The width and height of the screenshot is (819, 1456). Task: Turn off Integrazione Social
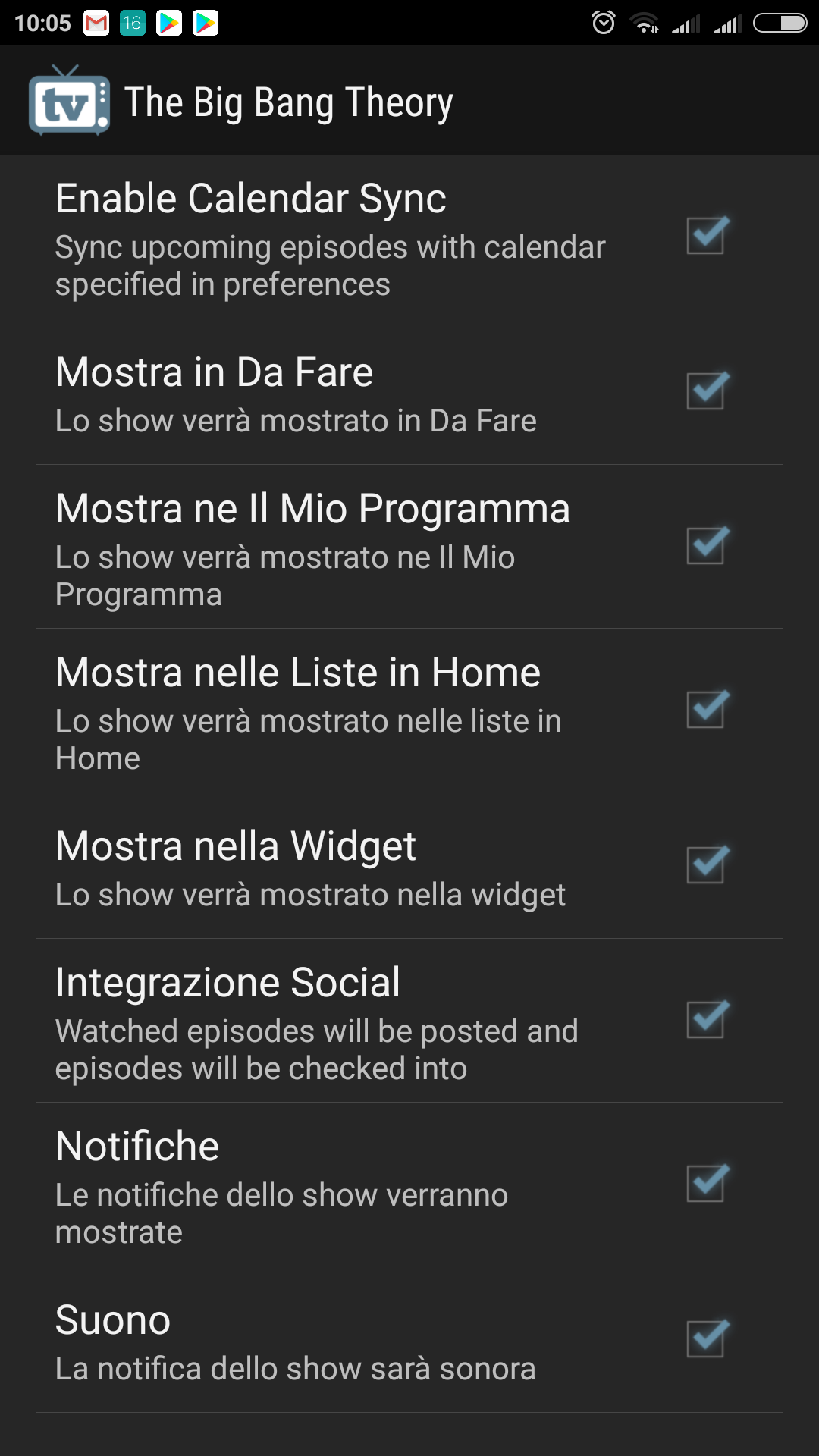click(x=708, y=1019)
